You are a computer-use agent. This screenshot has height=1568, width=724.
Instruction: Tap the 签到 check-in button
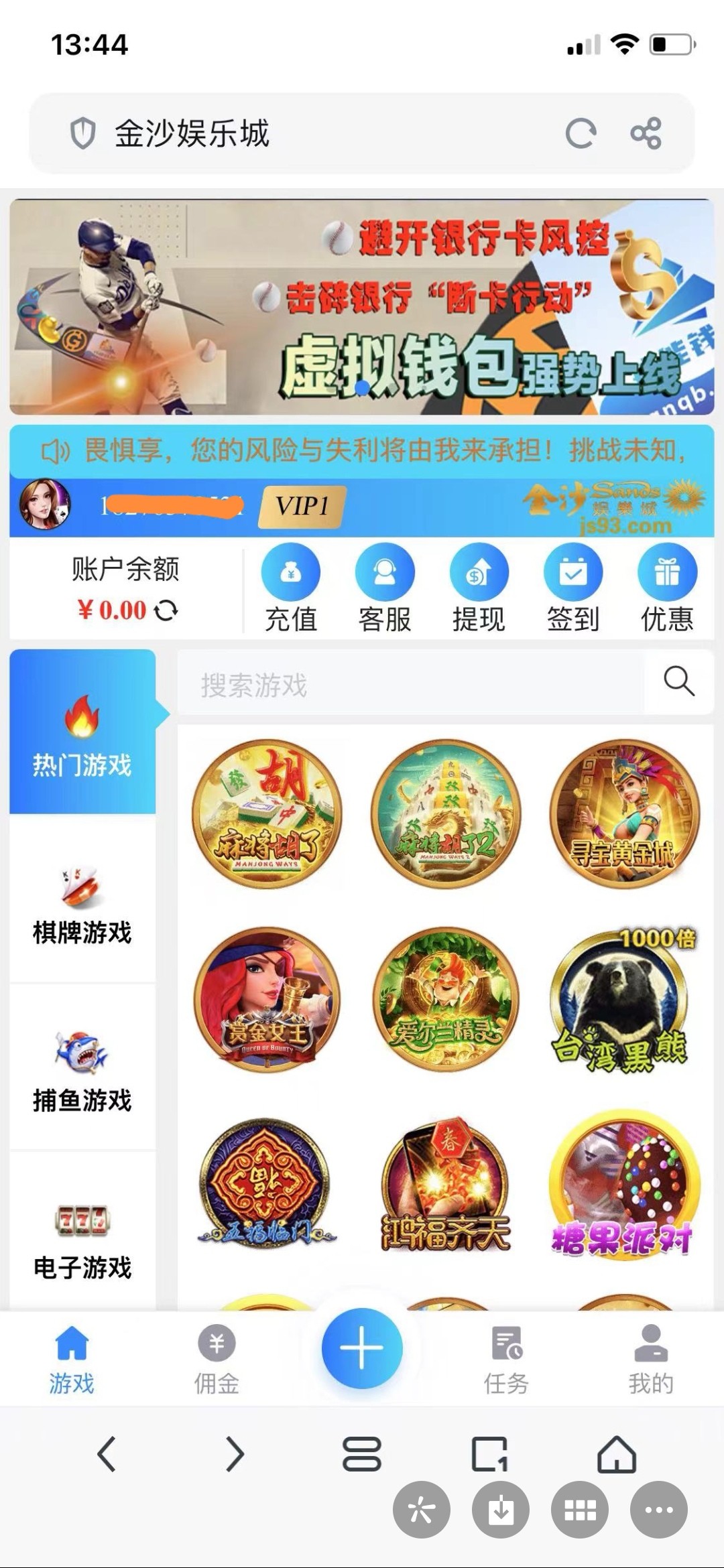(573, 588)
